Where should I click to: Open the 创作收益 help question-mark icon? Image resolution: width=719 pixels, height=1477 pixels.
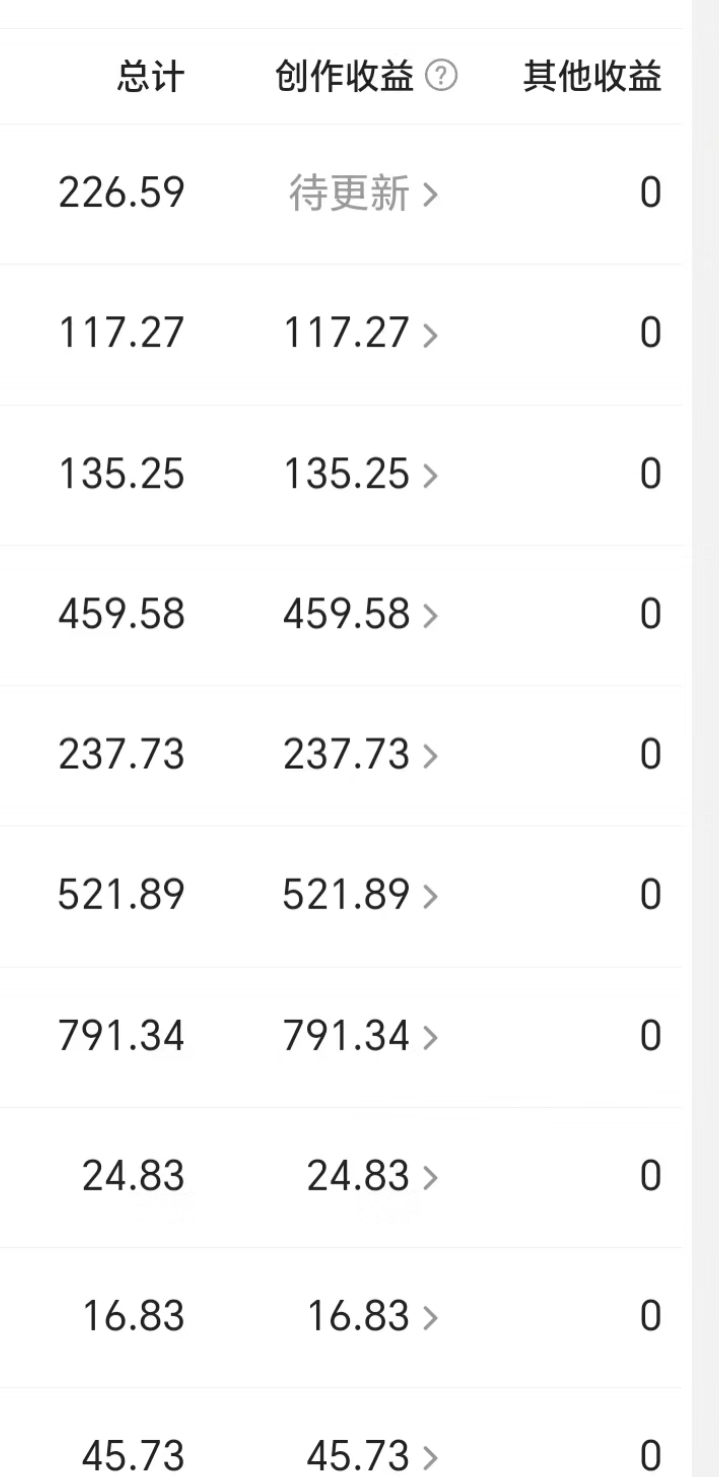[x=441, y=77]
